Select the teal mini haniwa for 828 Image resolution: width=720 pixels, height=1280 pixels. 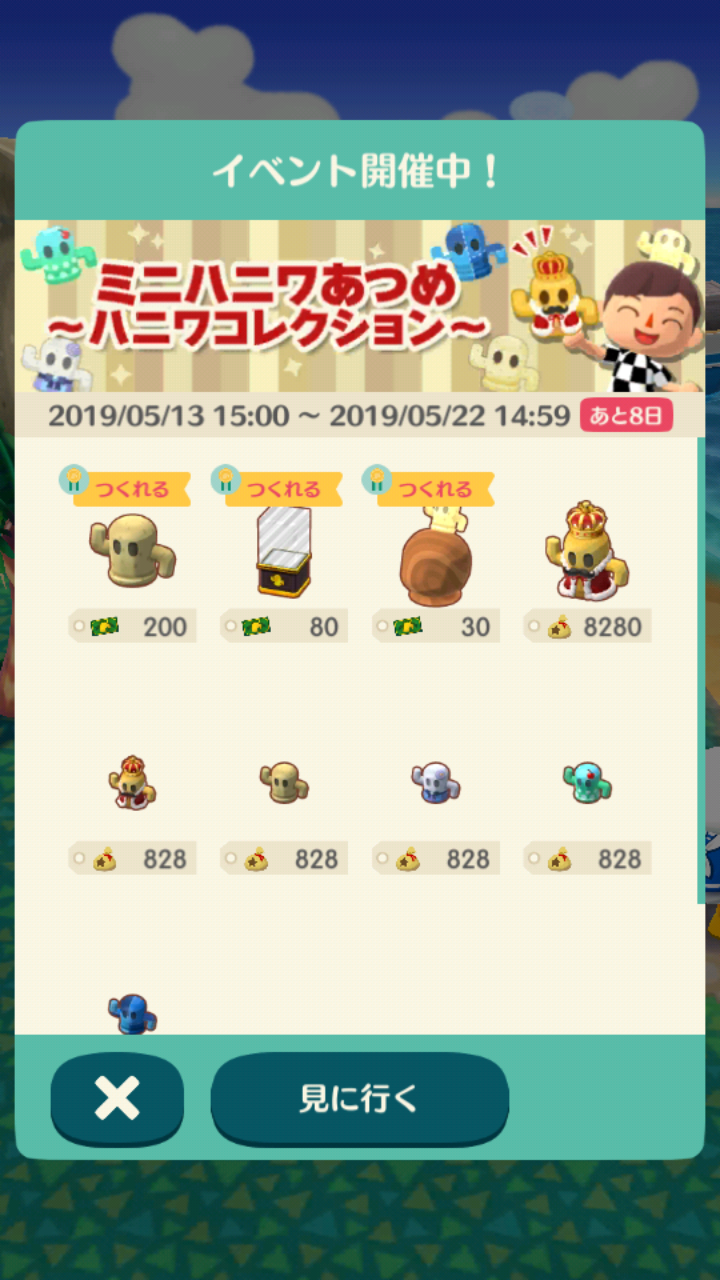pyautogui.click(x=587, y=785)
